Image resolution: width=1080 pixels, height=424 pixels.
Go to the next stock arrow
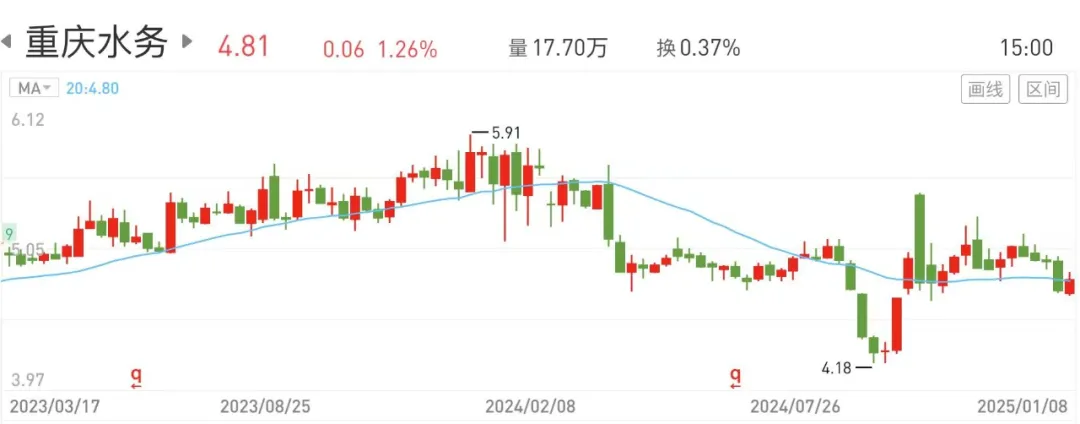pos(186,40)
